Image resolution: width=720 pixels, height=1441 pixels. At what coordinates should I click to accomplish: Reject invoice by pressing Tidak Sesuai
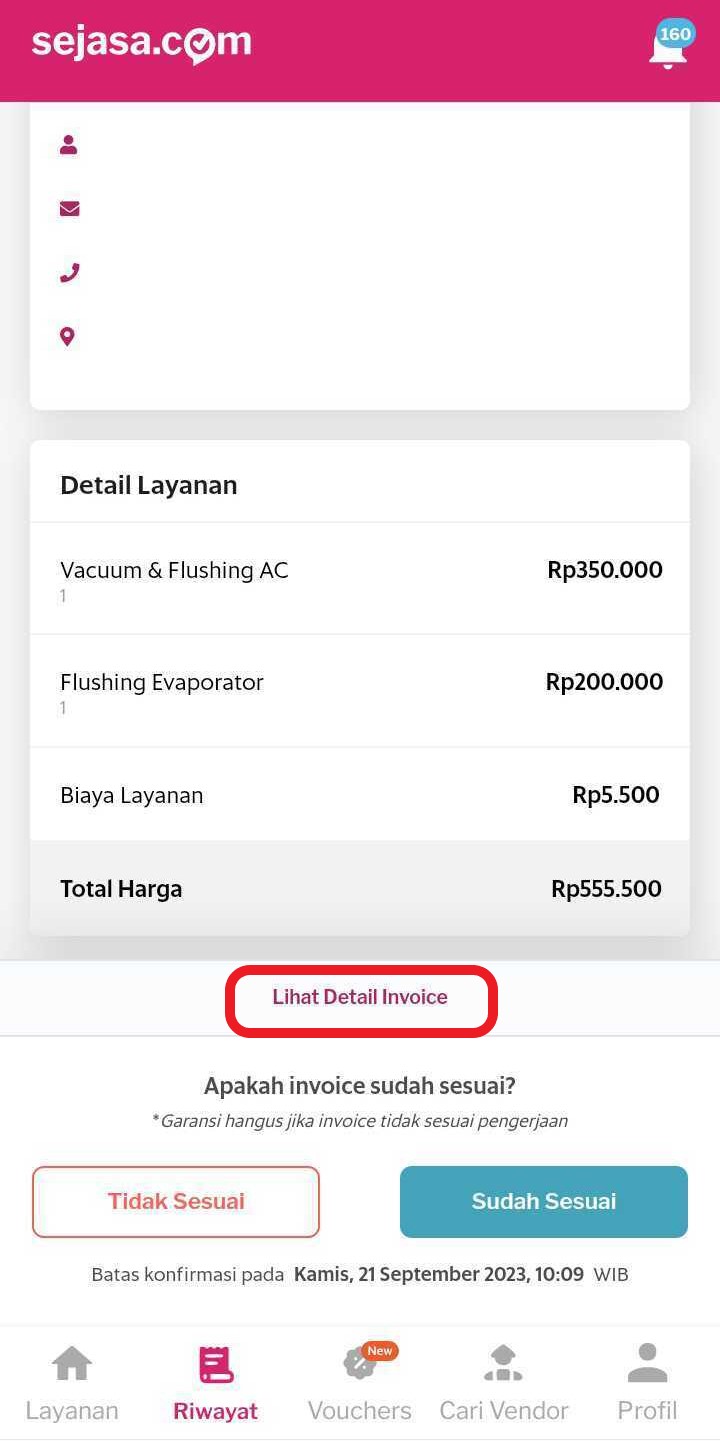(176, 1201)
